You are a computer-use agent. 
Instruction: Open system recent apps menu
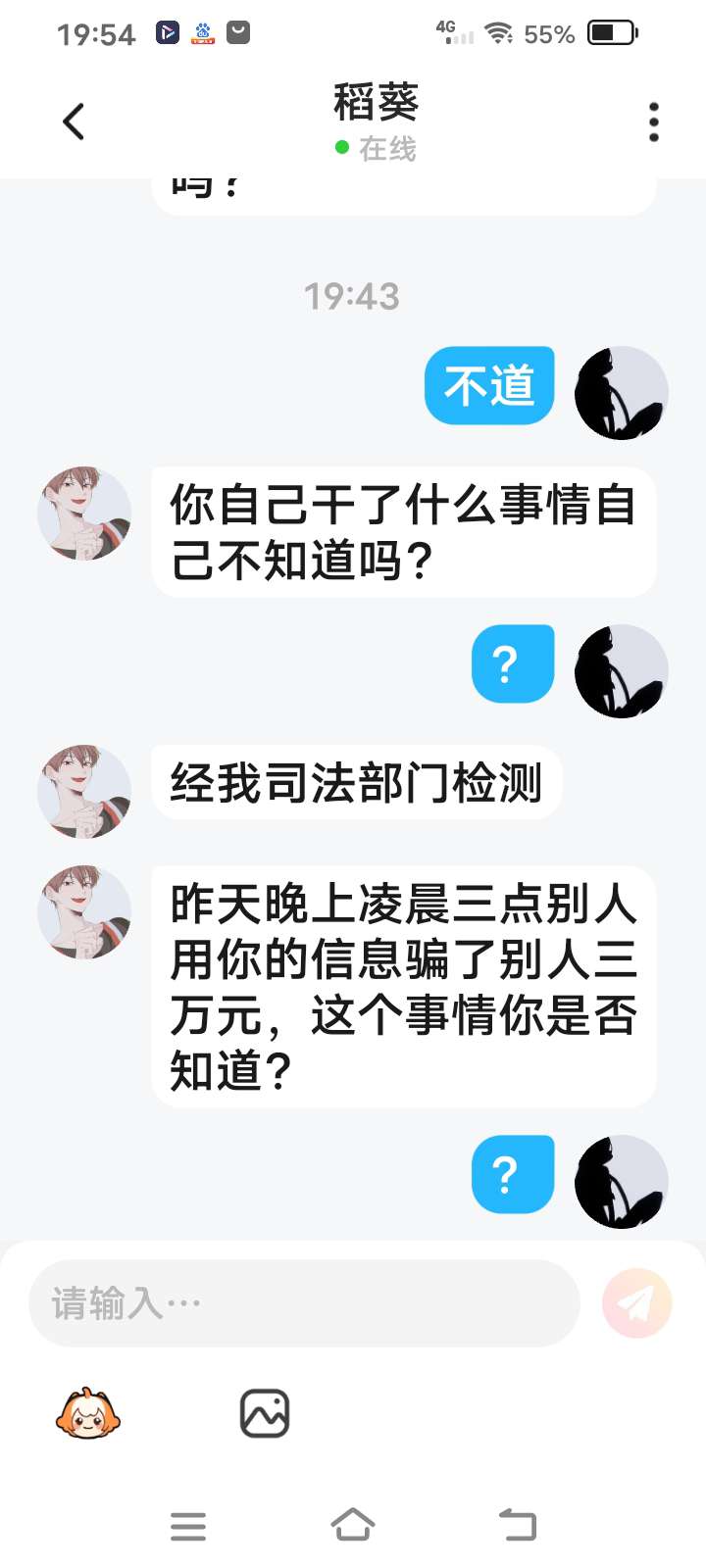188,1526
